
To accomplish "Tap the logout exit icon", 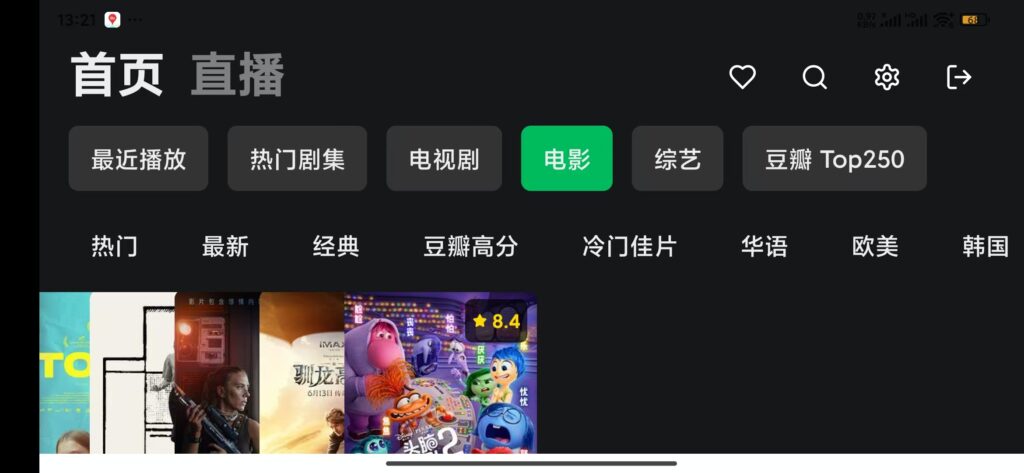I will coord(959,77).
